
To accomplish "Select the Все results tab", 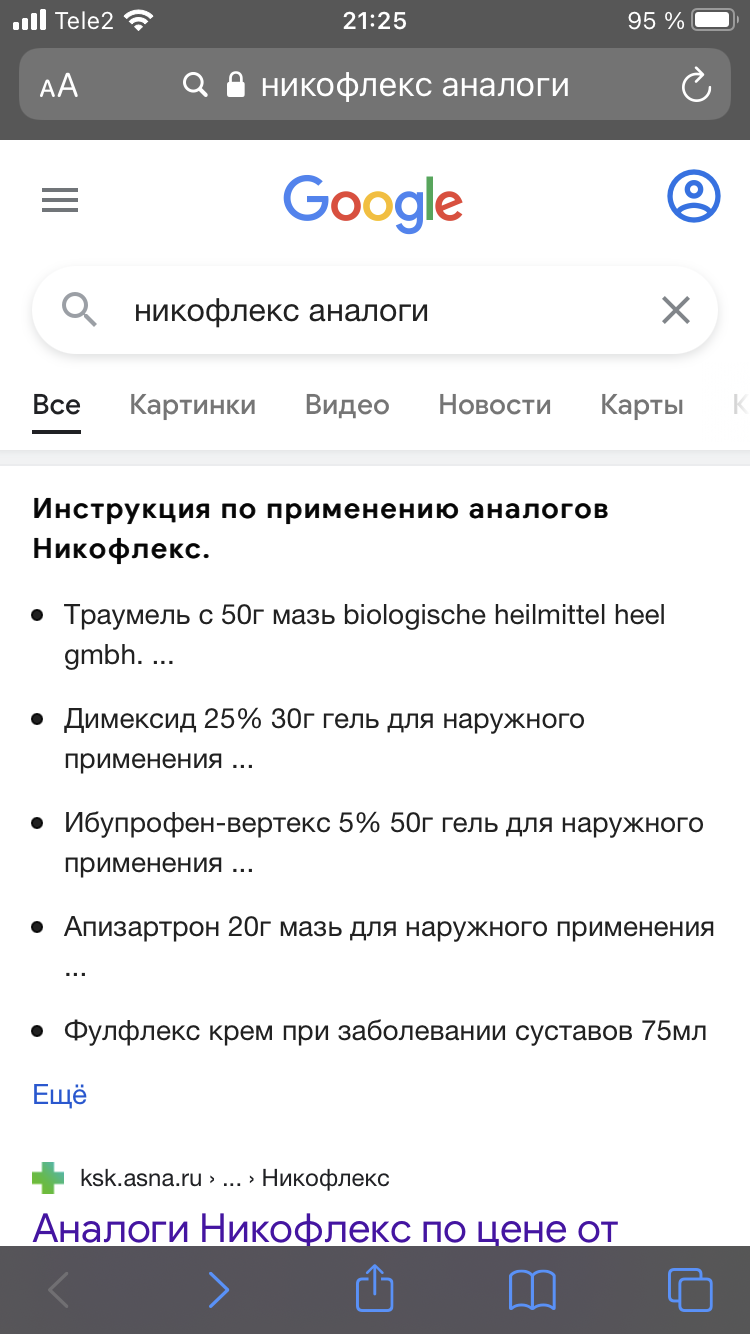I will coord(56,405).
